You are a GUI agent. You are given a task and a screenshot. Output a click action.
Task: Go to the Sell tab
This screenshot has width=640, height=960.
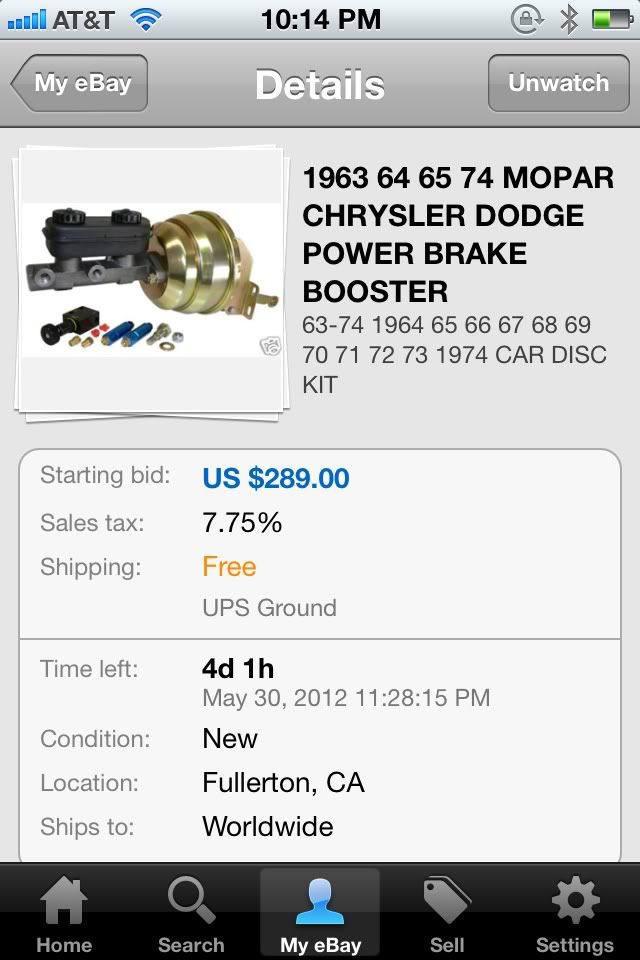coord(447,914)
